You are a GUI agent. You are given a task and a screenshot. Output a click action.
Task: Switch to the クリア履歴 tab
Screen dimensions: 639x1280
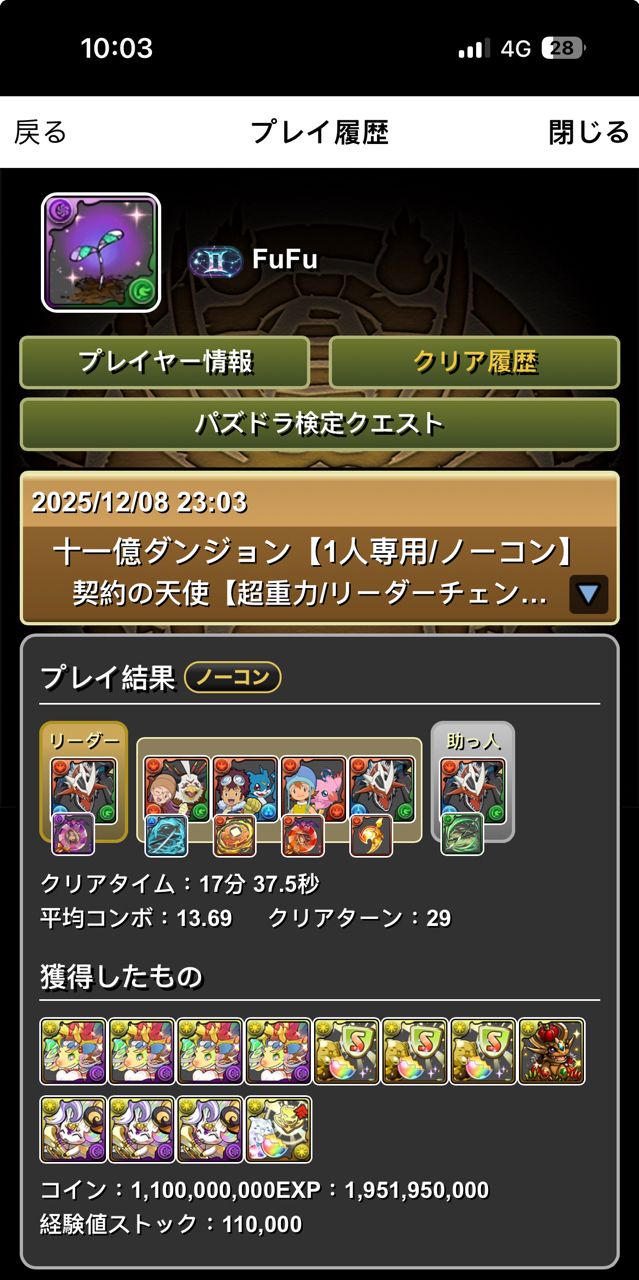(x=474, y=362)
